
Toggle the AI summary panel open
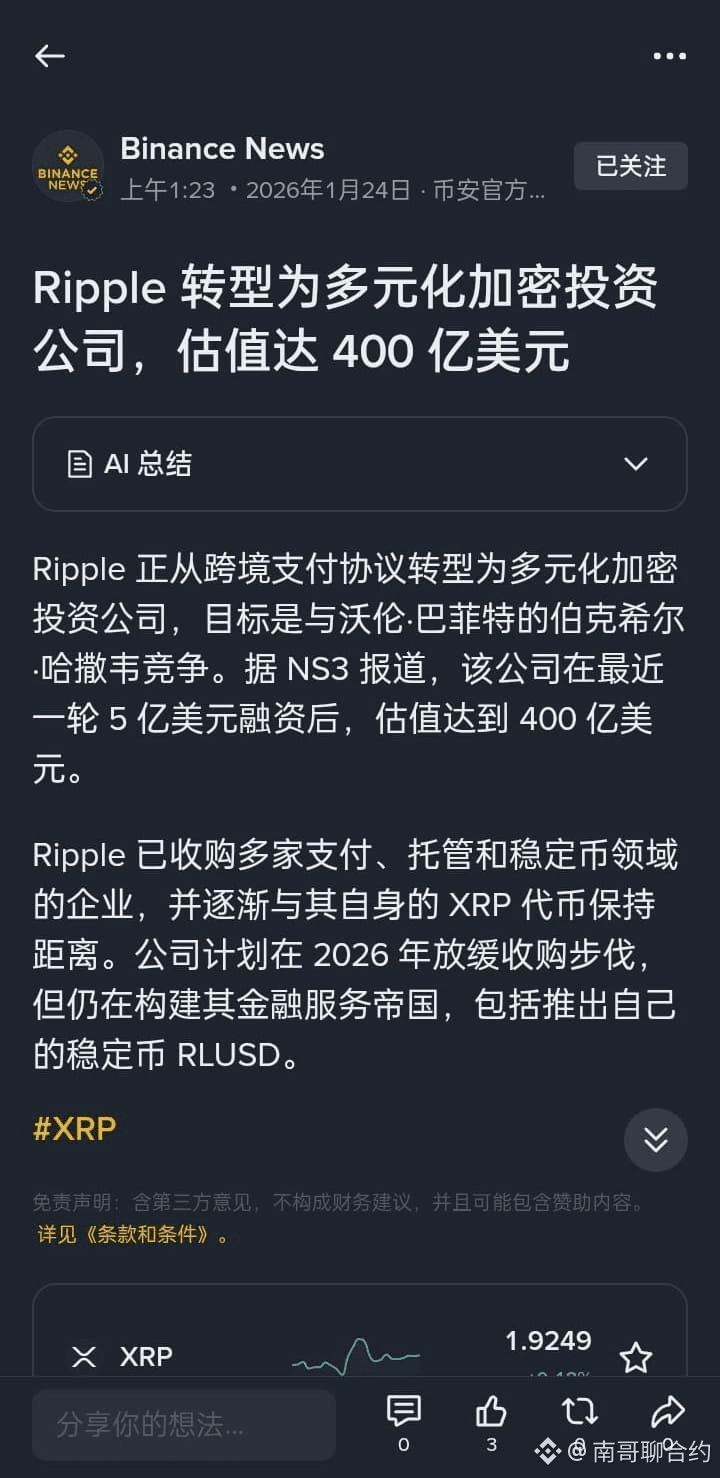point(360,463)
